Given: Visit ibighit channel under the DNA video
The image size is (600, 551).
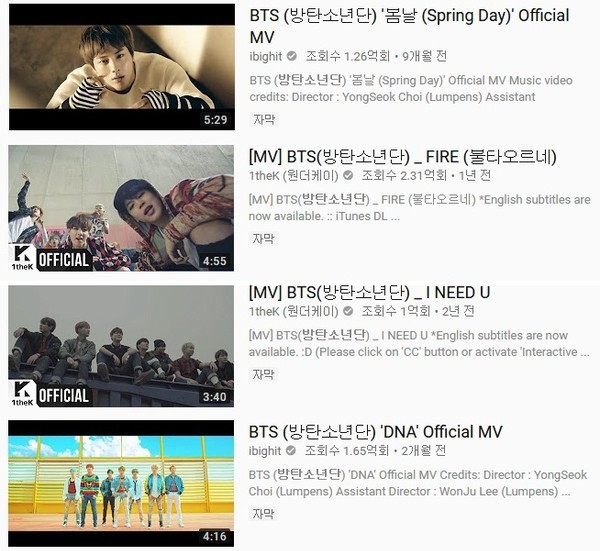Looking at the screenshot, I should pyautogui.click(x=265, y=452).
